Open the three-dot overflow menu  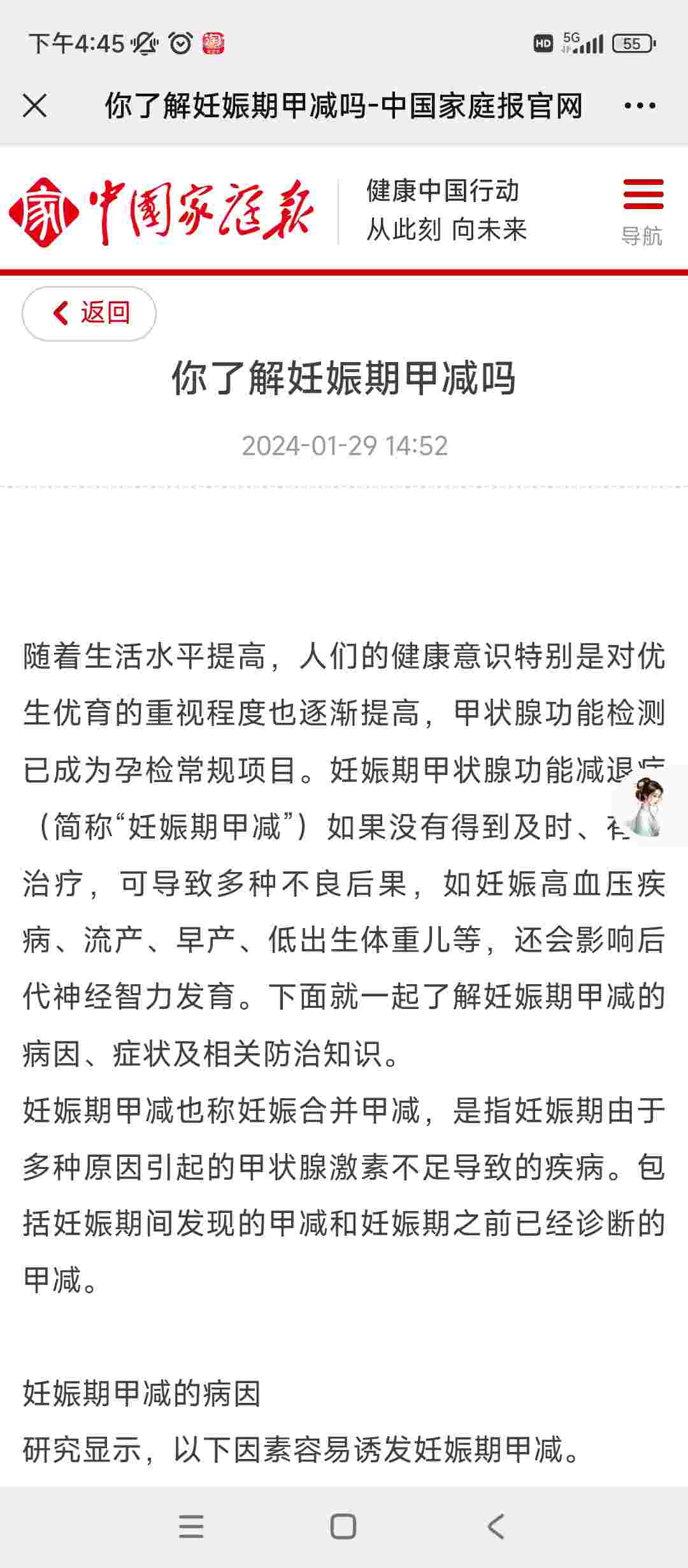640,106
